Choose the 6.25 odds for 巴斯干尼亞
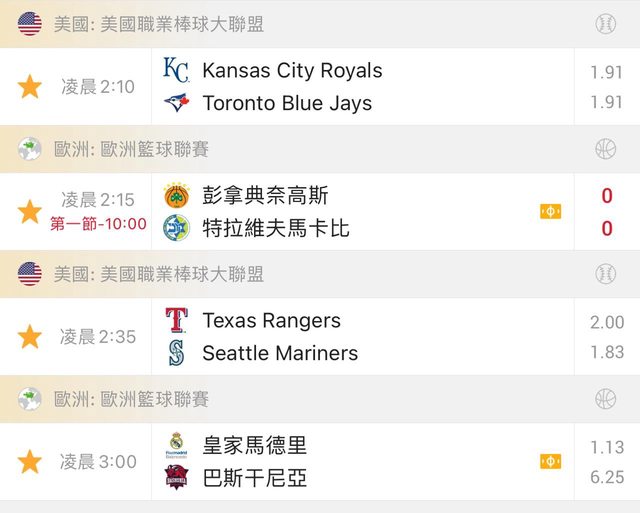The width and height of the screenshot is (640, 513). 606,477
